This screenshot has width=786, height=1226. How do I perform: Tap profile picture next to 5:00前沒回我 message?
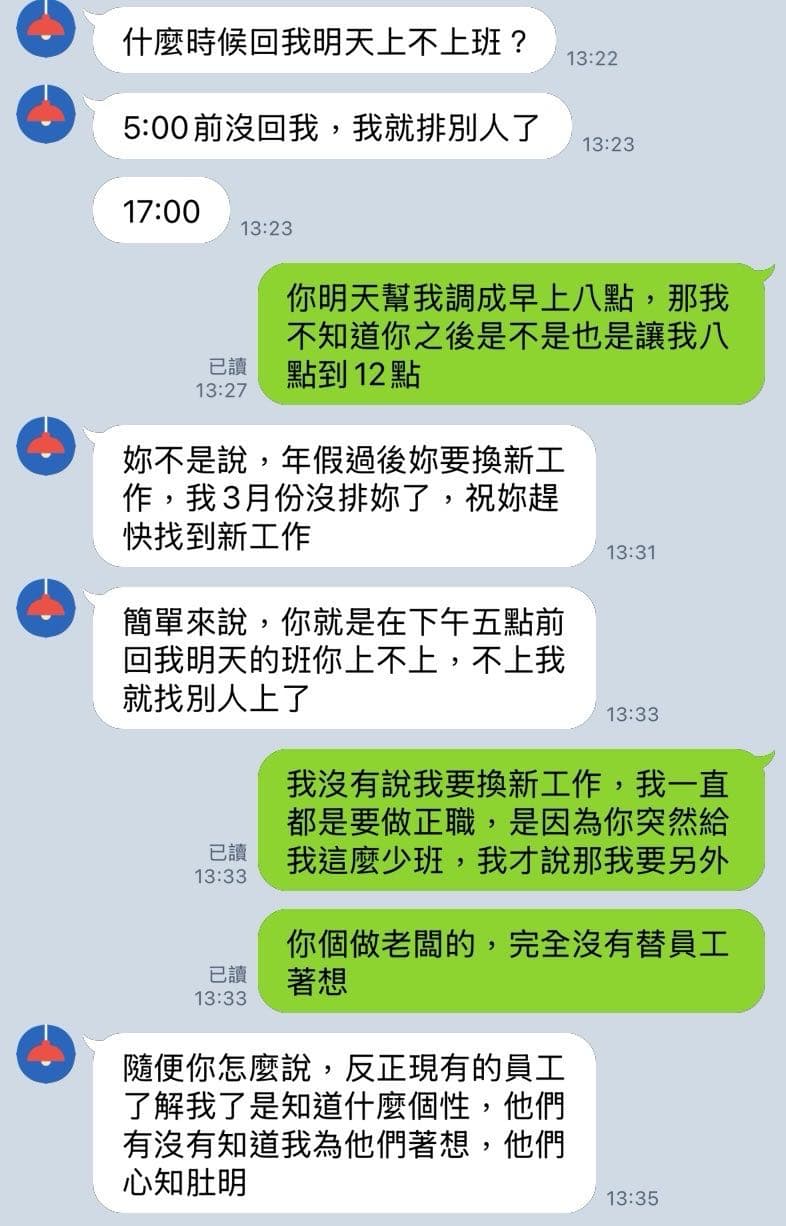coord(46,113)
